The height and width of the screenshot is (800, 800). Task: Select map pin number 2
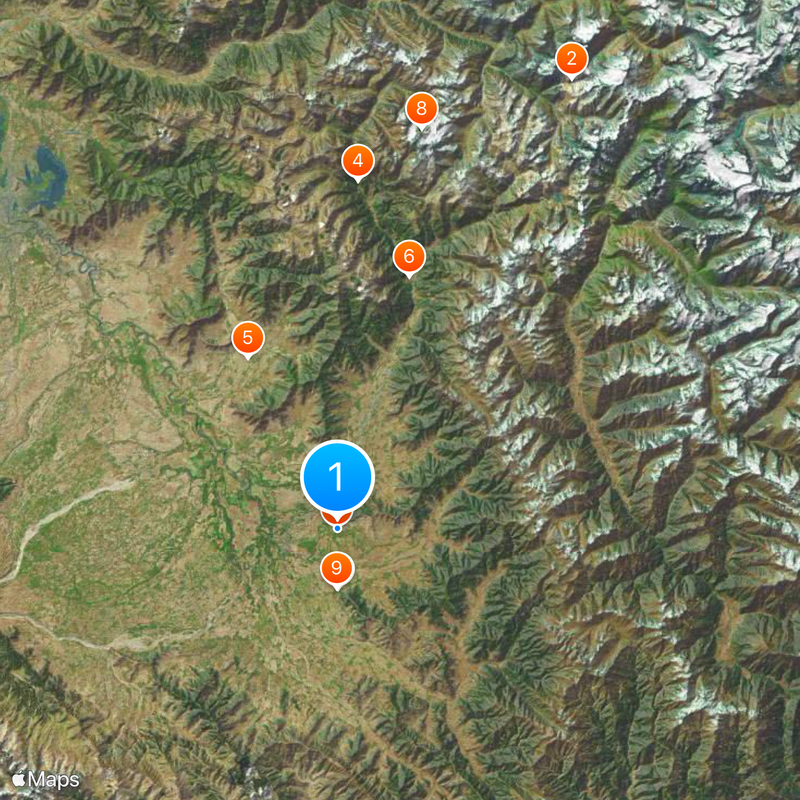[571, 59]
